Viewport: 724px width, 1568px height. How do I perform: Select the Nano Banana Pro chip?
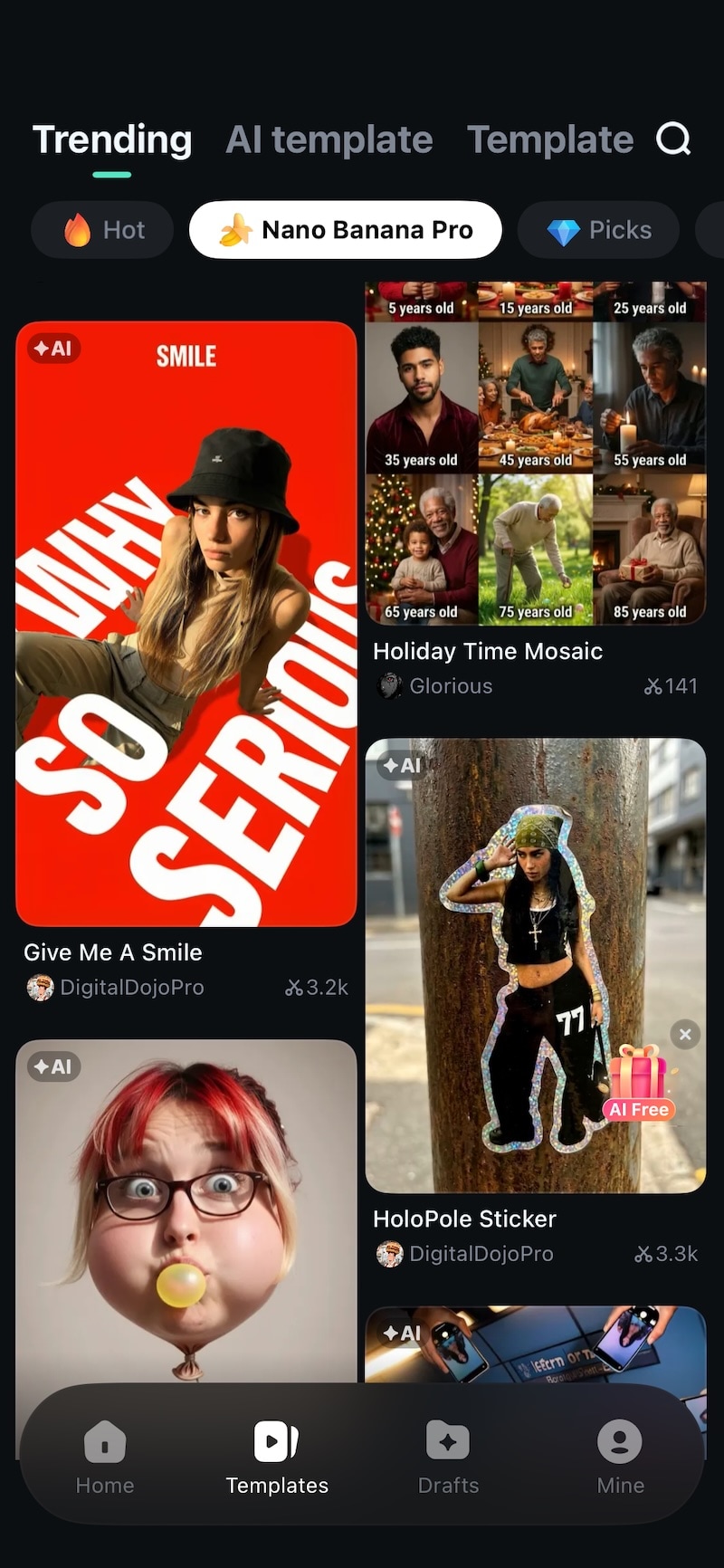(345, 230)
